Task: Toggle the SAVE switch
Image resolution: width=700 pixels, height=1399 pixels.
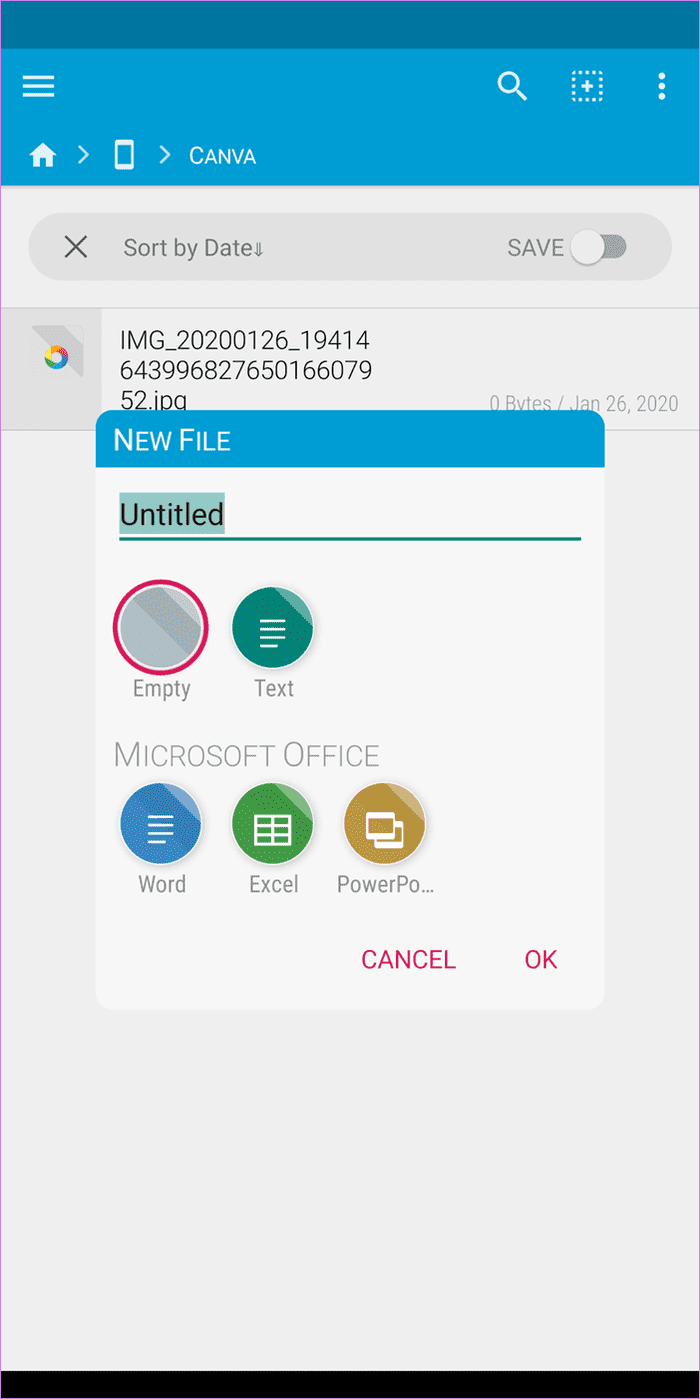Action: click(598, 247)
